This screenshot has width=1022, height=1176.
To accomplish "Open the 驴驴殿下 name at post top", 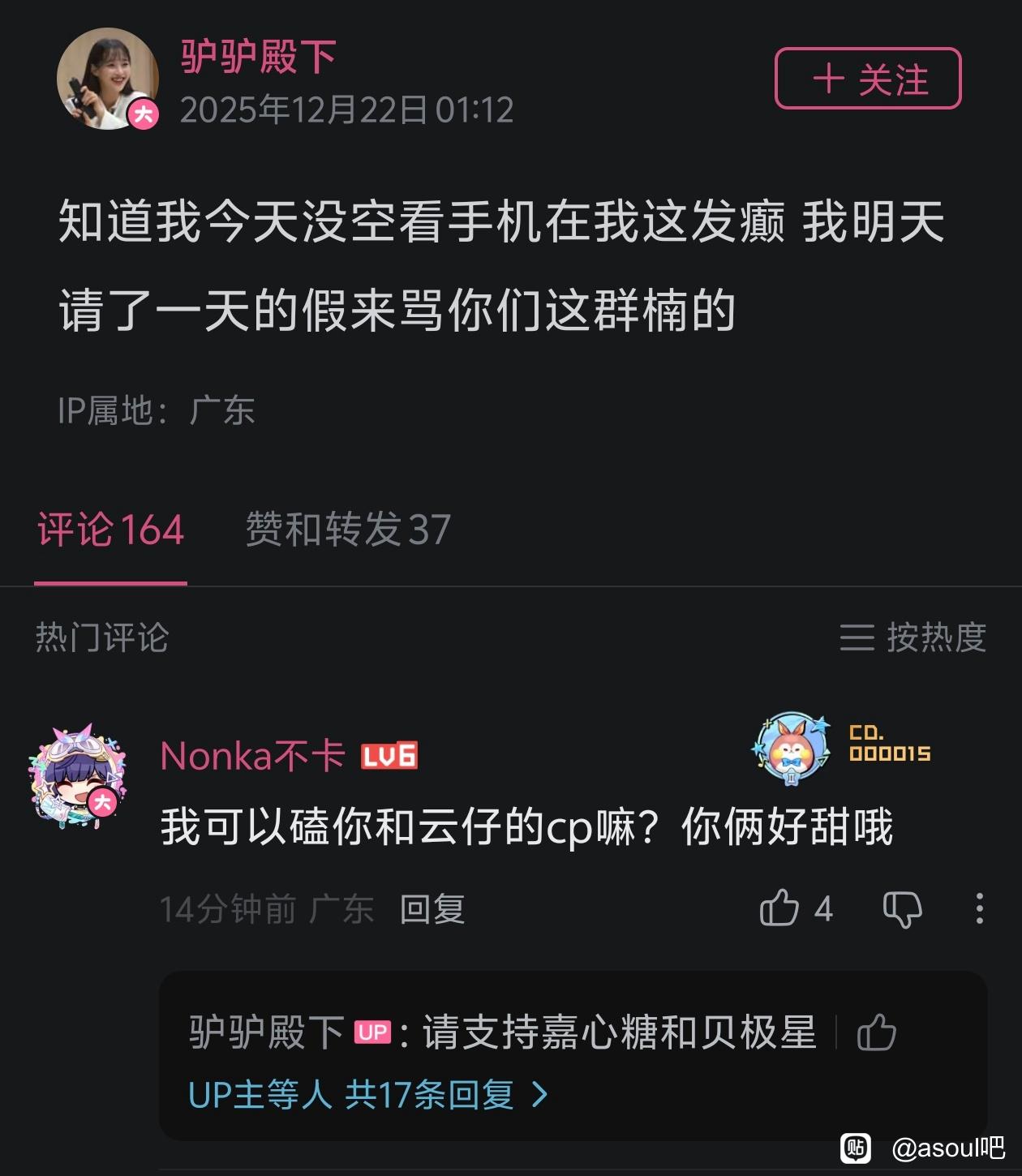I will coord(258,57).
